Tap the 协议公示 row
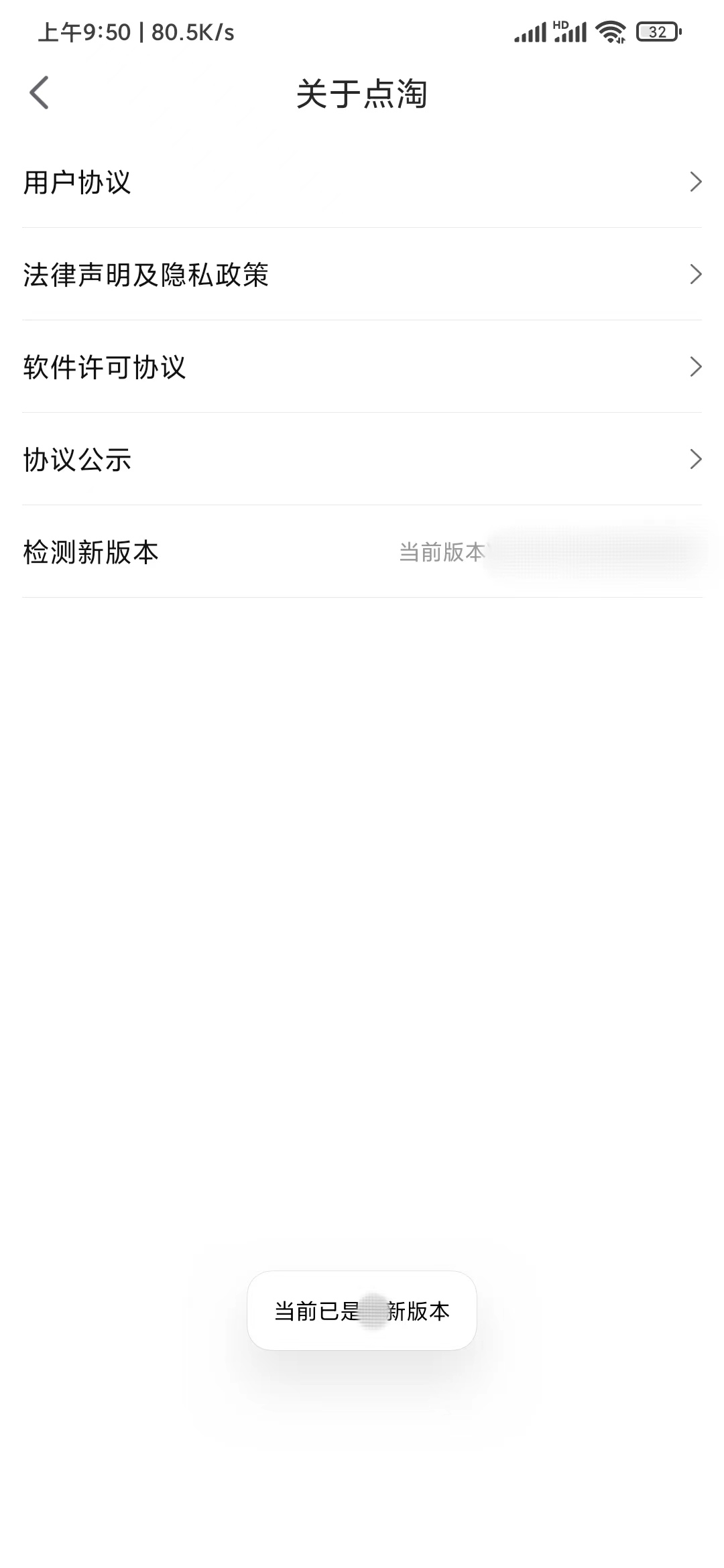Image resolution: width=724 pixels, height=1568 pixels. pos(77,460)
